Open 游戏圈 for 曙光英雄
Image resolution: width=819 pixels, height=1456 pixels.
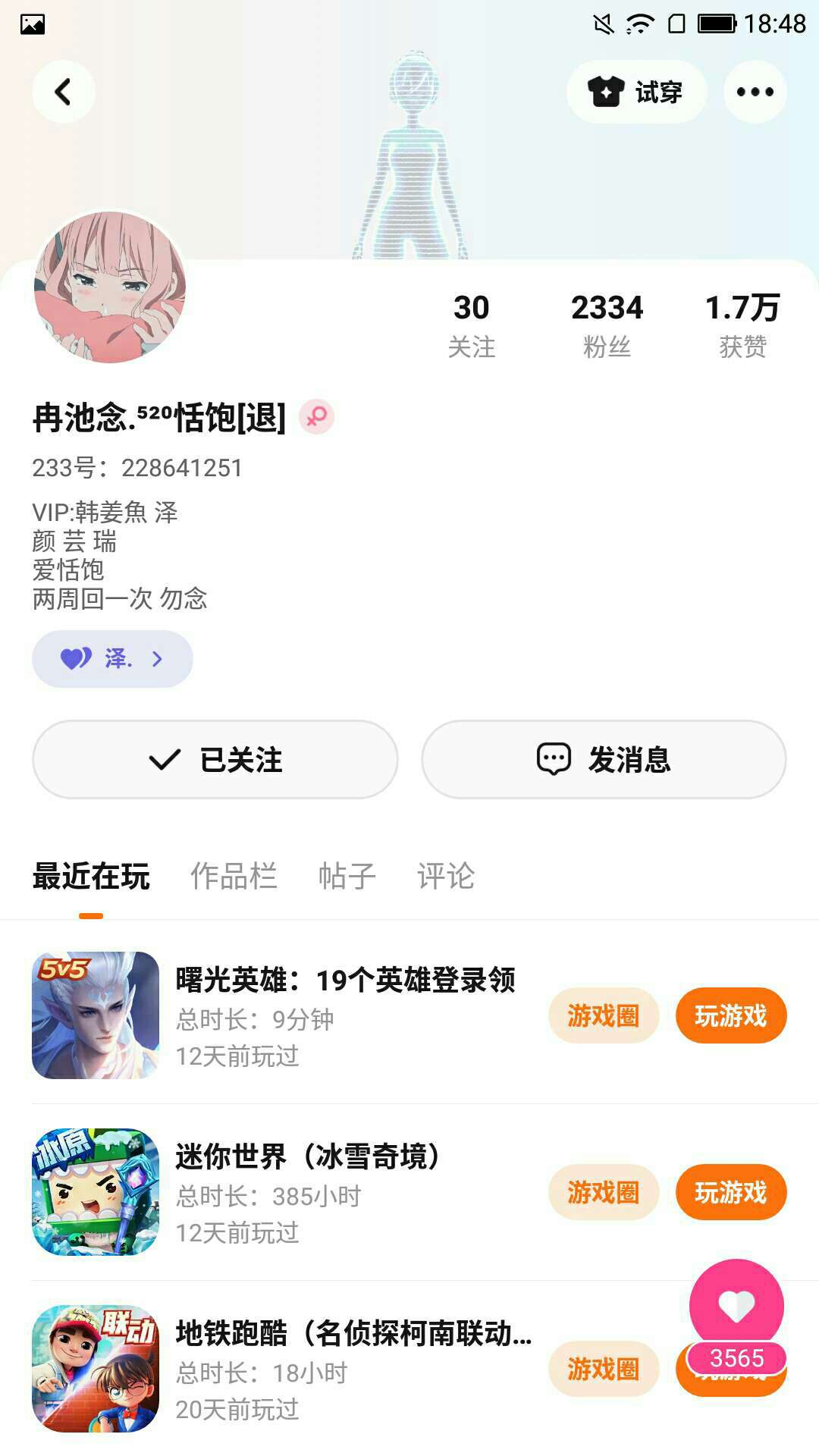(x=603, y=1015)
